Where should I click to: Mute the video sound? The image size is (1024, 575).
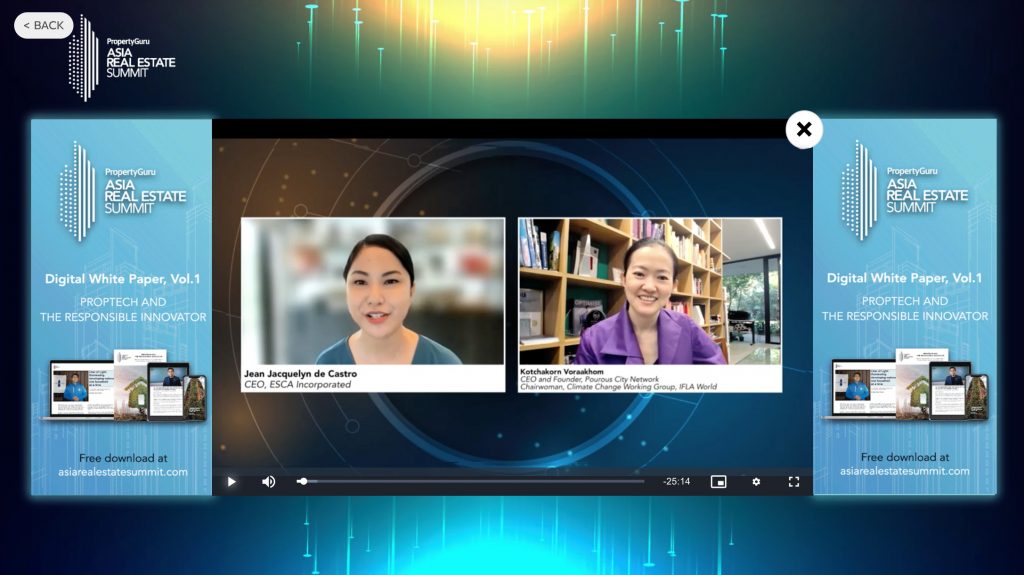tap(268, 481)
